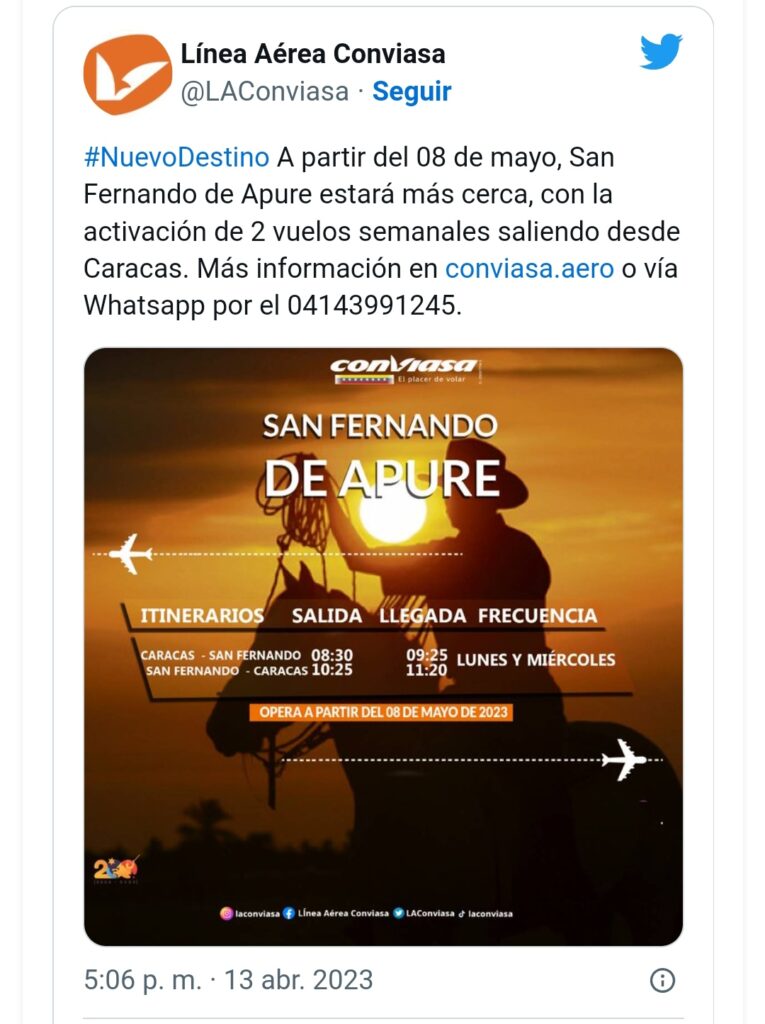Open the #NuevoDestino hashtag
The width and height of the screenshot is (765, 1024).
[x=176, y=158]
